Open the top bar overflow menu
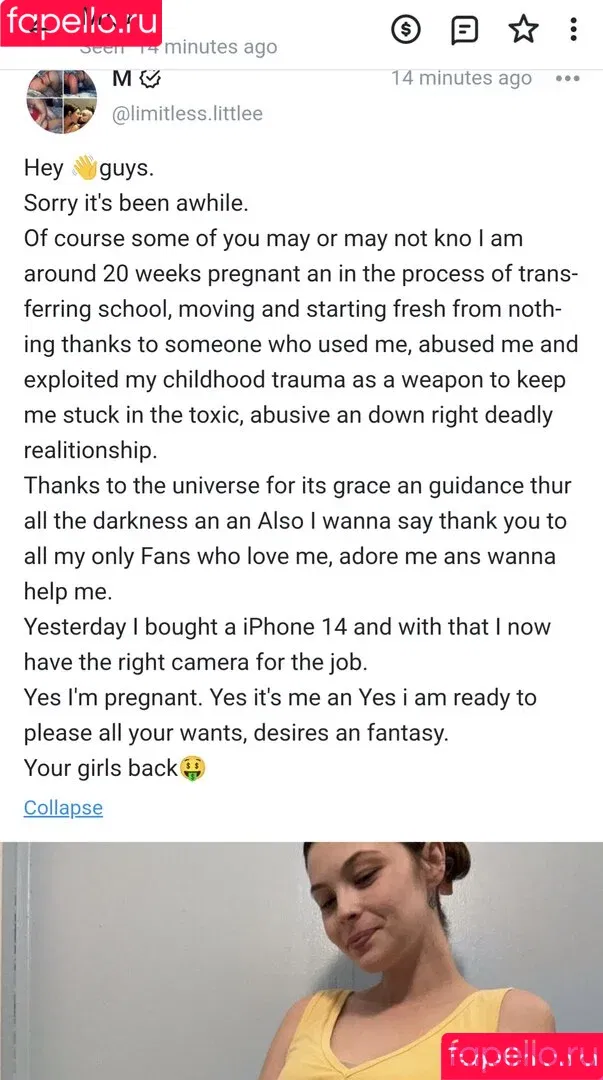This screenshot has width=603, height=1080. [573, 30]
